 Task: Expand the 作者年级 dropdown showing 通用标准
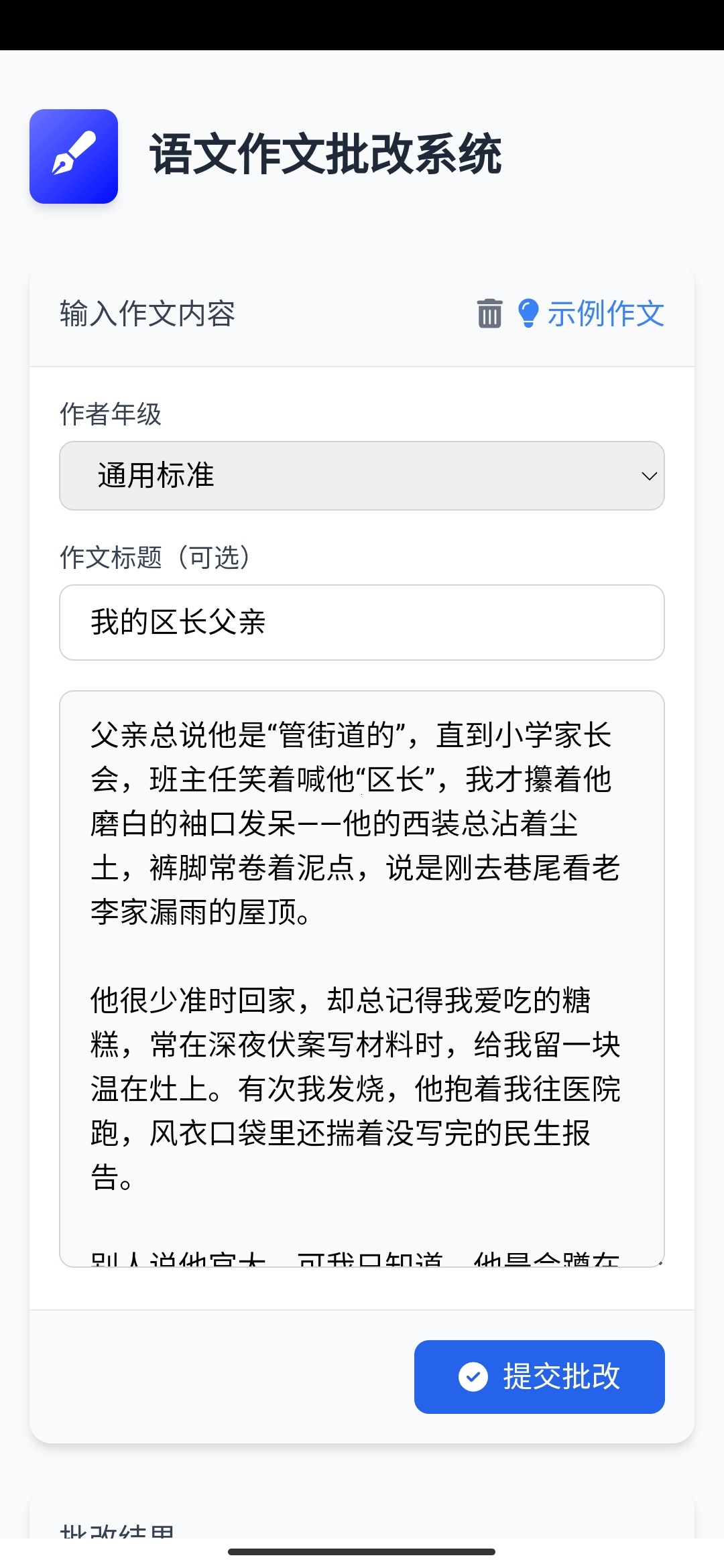click(362, 476)
